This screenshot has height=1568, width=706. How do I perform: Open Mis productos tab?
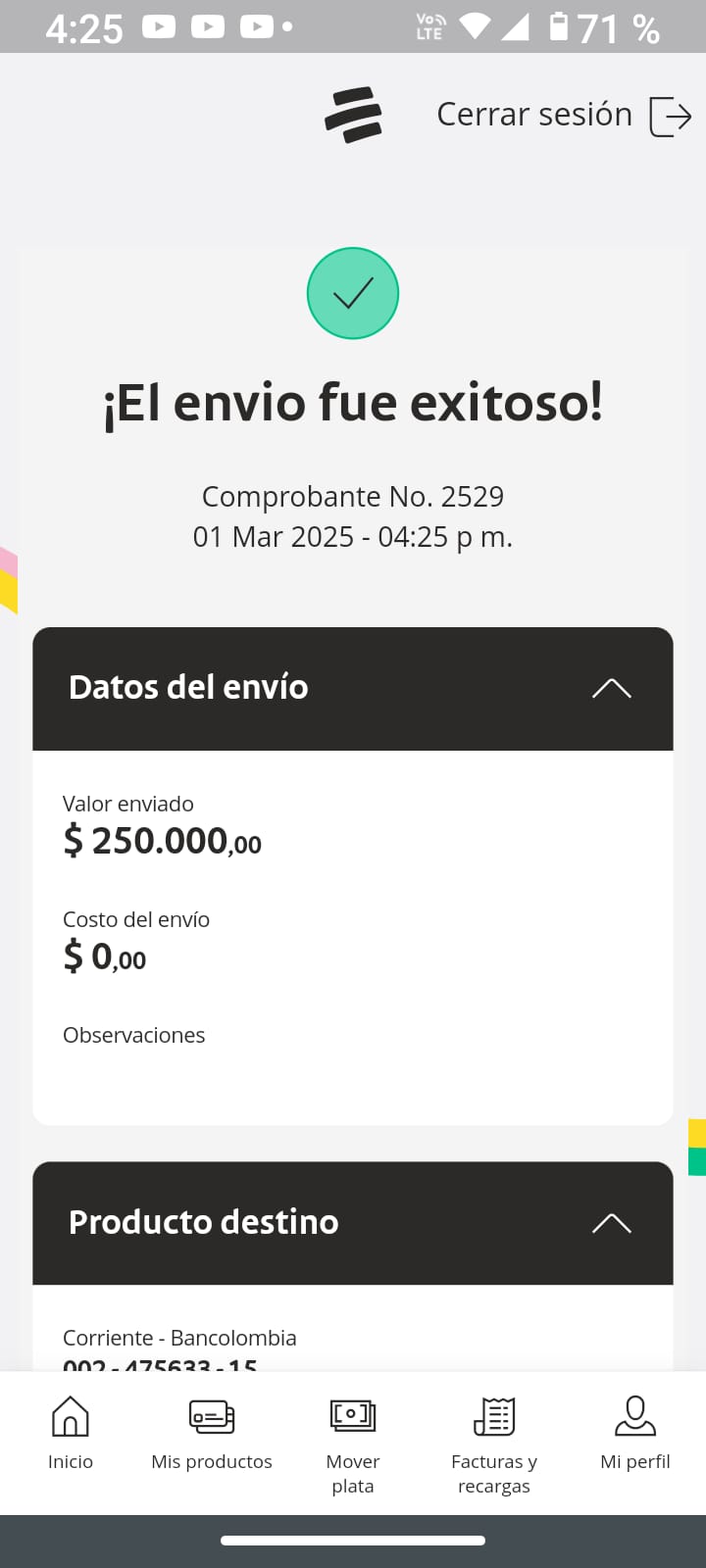click(x=212, y=1434)
